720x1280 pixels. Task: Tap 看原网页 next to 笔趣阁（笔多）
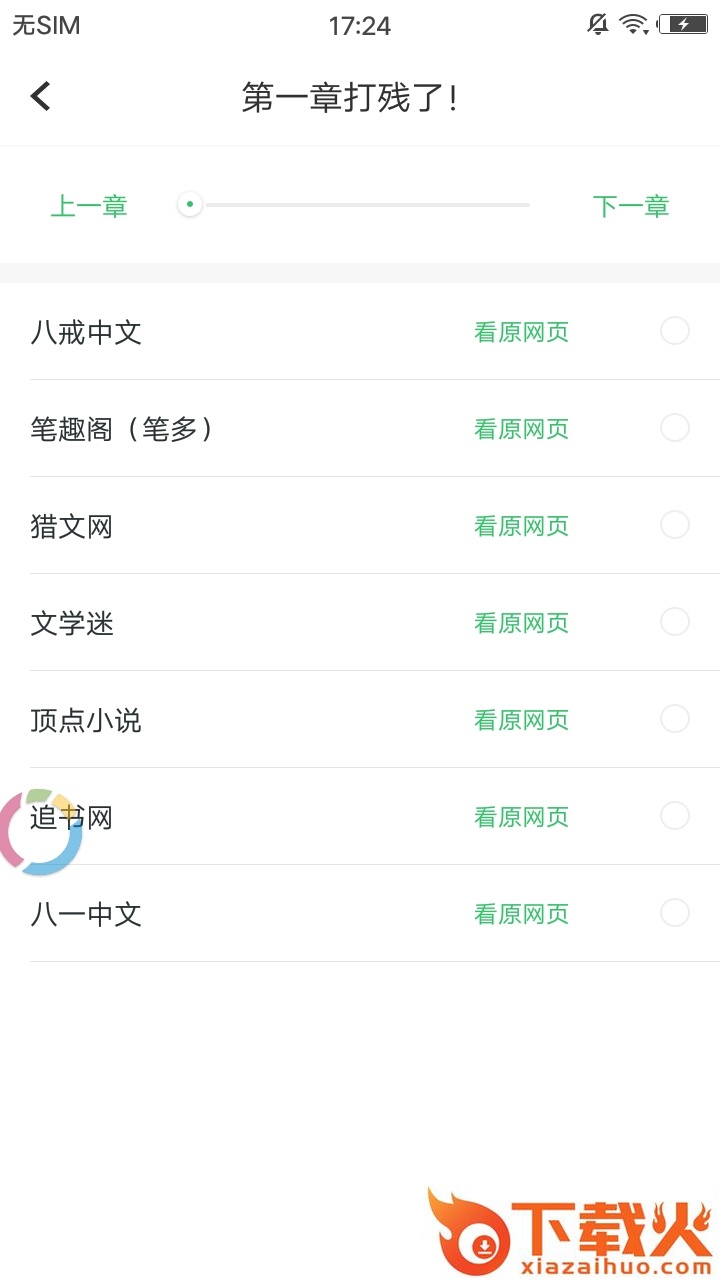(x=521, y=429)
